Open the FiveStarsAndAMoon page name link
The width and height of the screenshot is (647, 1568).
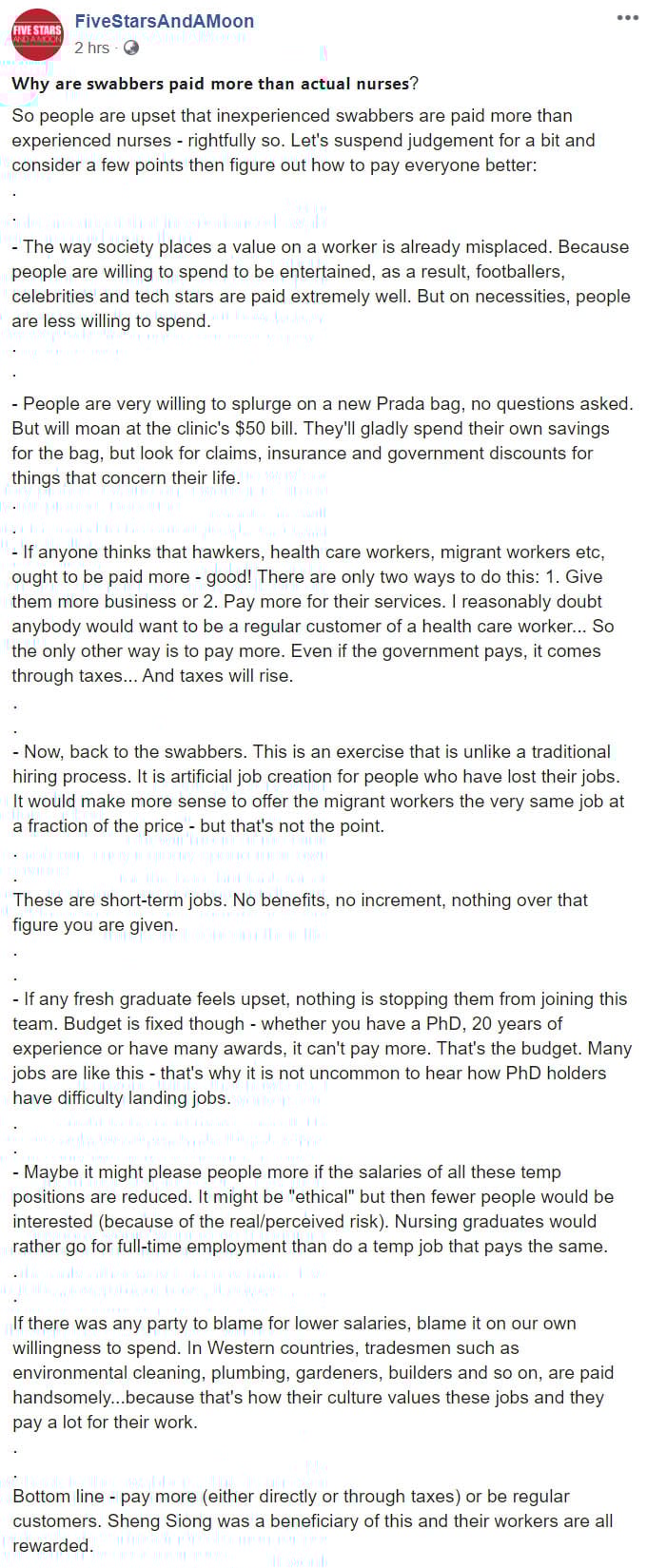coord(164,21)
